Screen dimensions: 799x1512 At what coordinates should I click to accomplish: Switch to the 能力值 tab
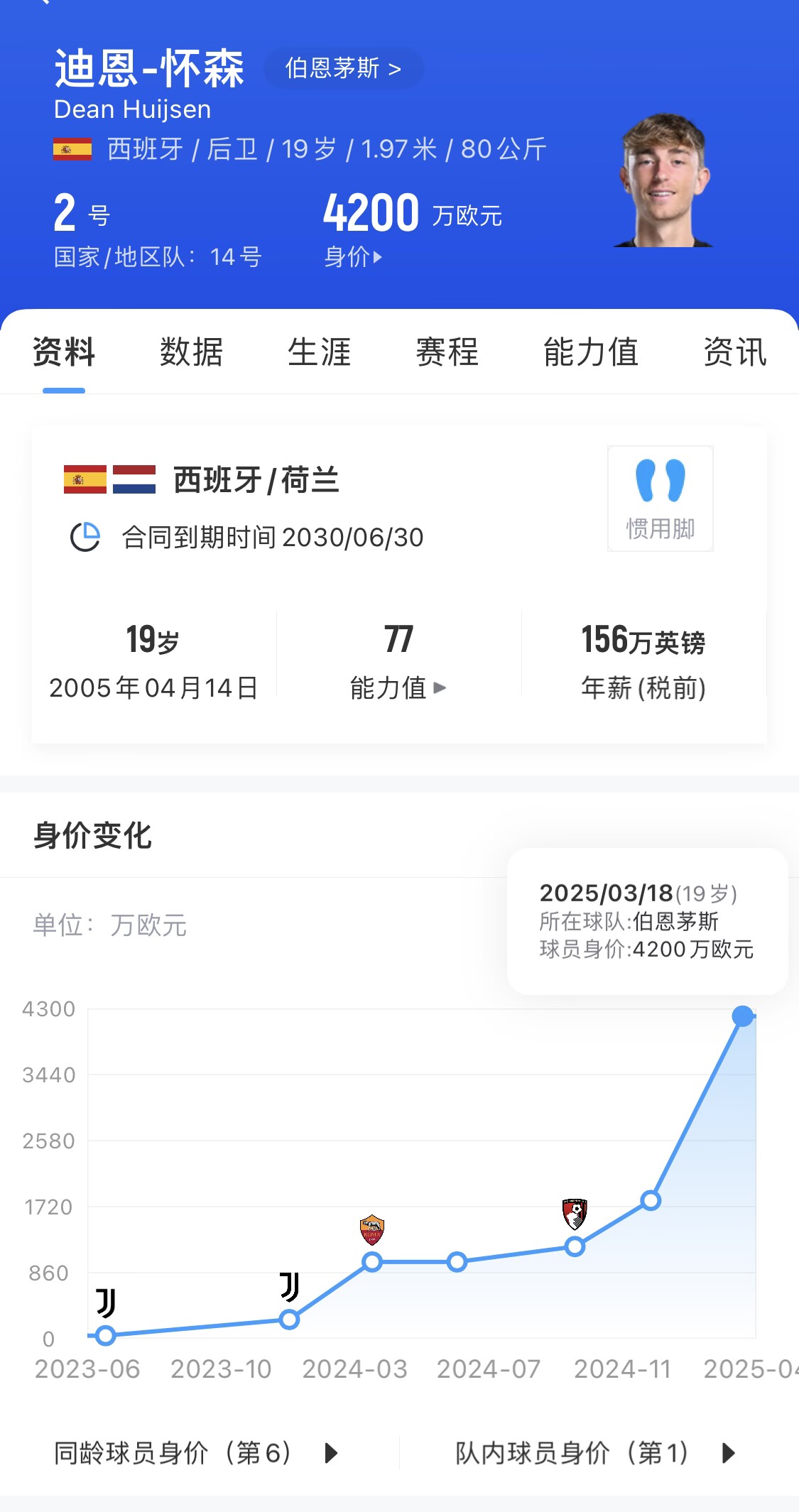tap(591, 352)
